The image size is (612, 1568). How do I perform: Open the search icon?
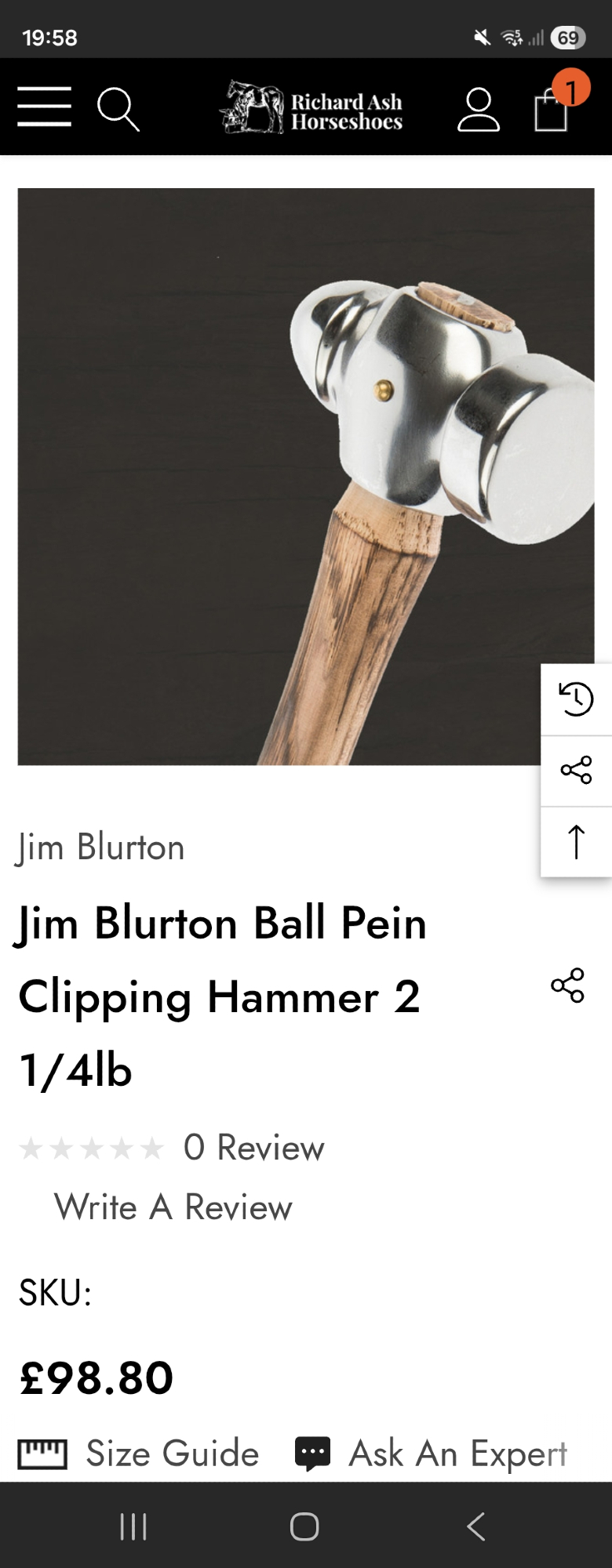118,108
